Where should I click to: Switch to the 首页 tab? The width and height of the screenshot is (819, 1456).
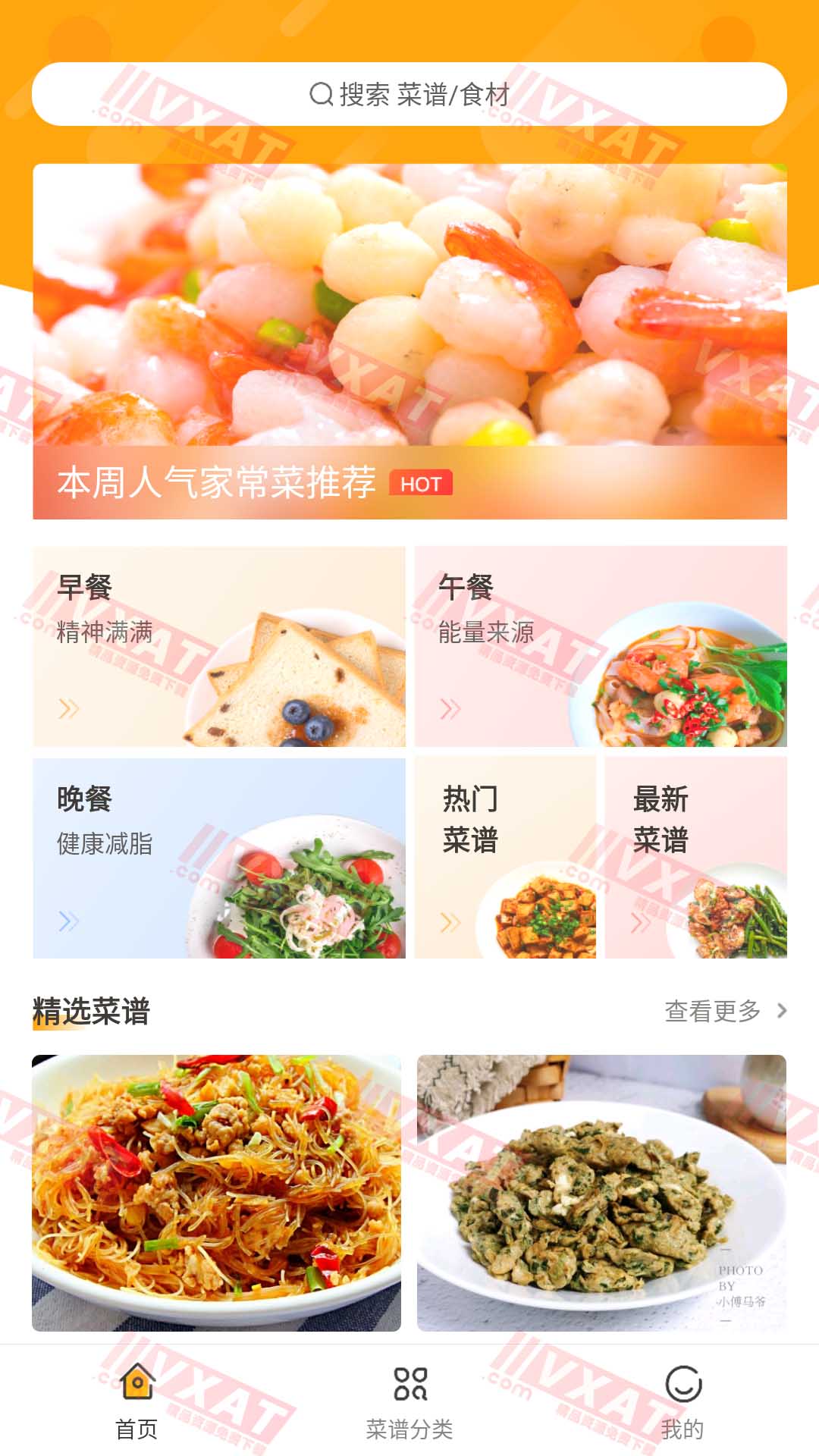point(136,1401)
